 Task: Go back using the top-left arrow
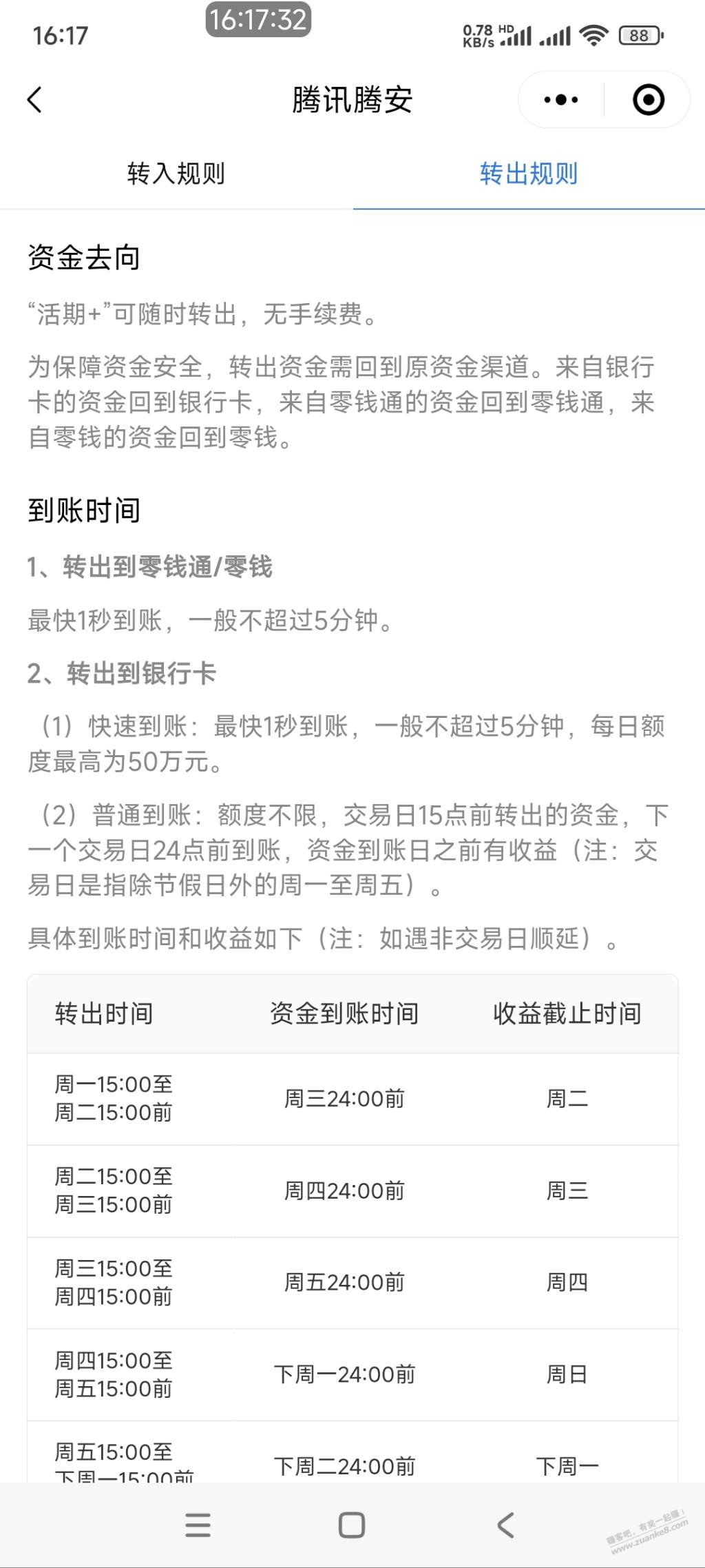coord(34,100)
